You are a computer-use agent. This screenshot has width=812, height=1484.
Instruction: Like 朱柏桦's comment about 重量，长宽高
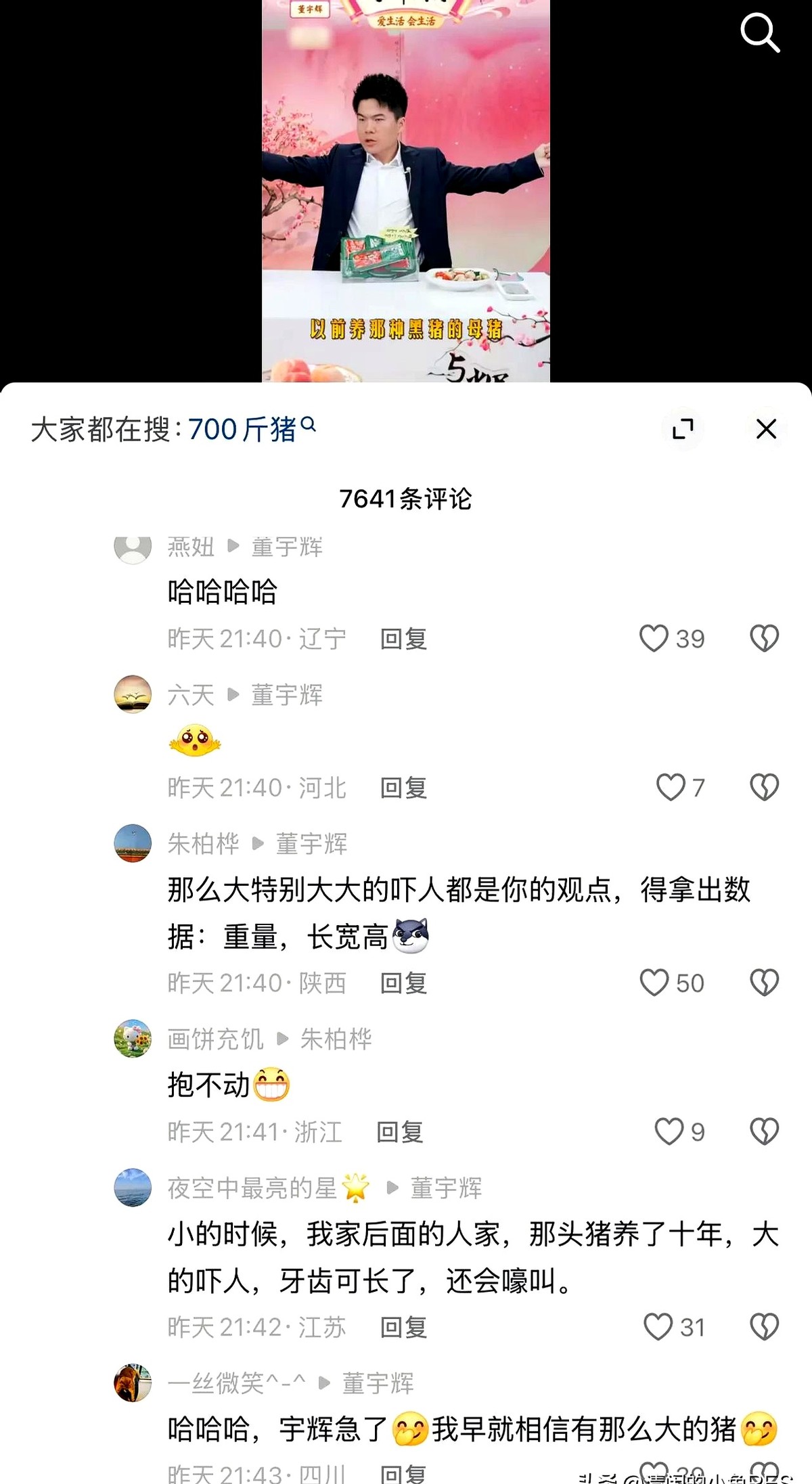654,983
